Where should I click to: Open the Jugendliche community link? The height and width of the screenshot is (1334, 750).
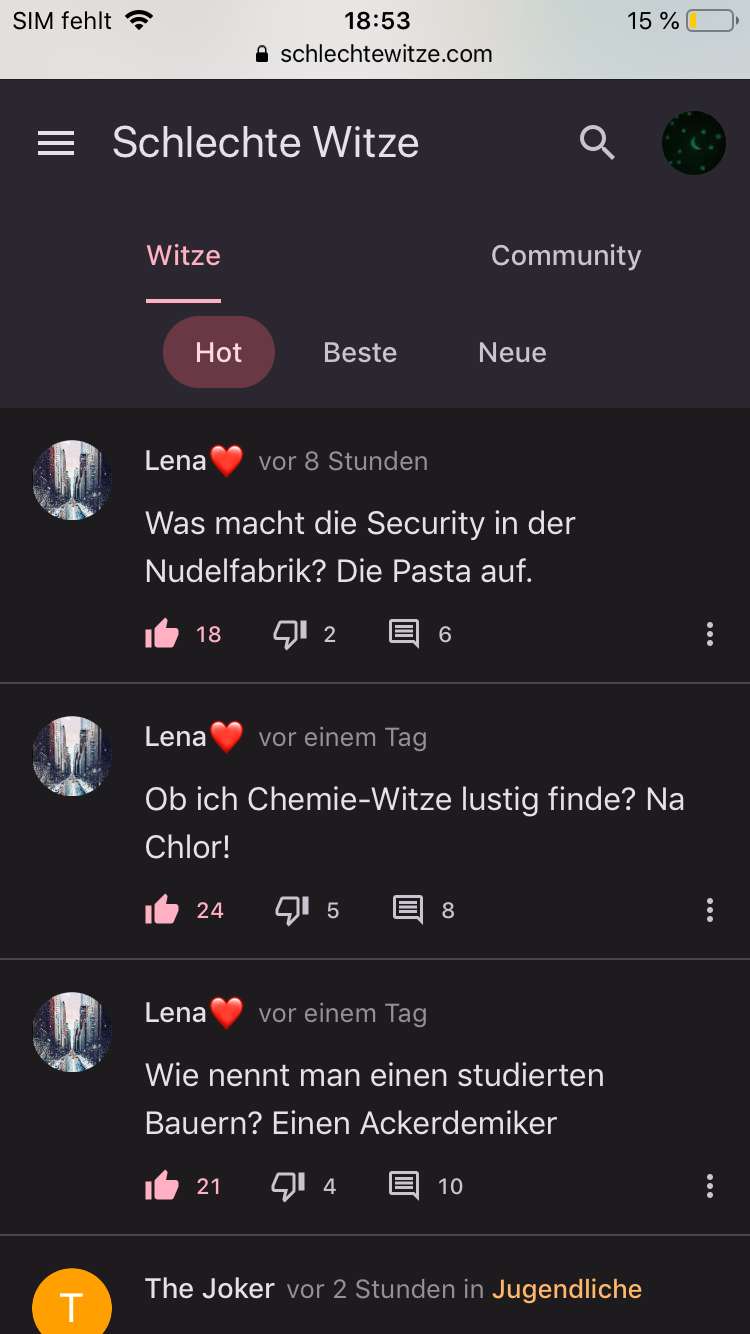click(x=566, y=1289)
